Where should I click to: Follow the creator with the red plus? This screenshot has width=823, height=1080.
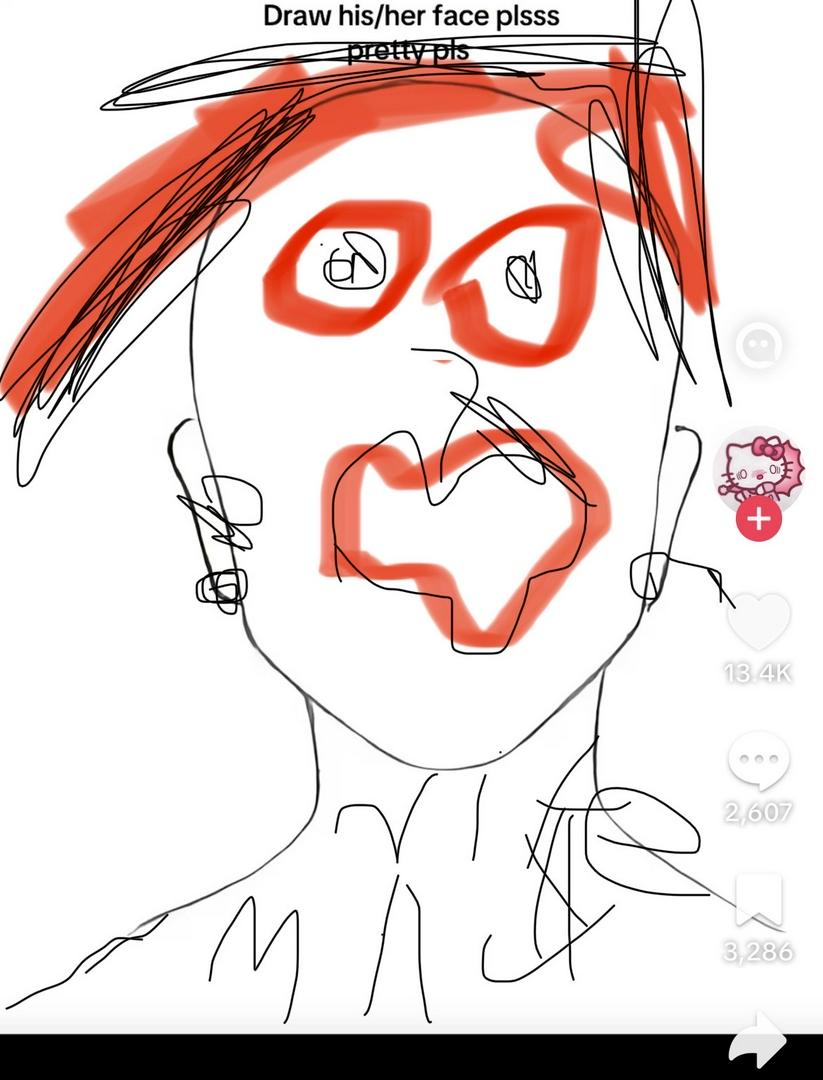(x=759, y=519)
